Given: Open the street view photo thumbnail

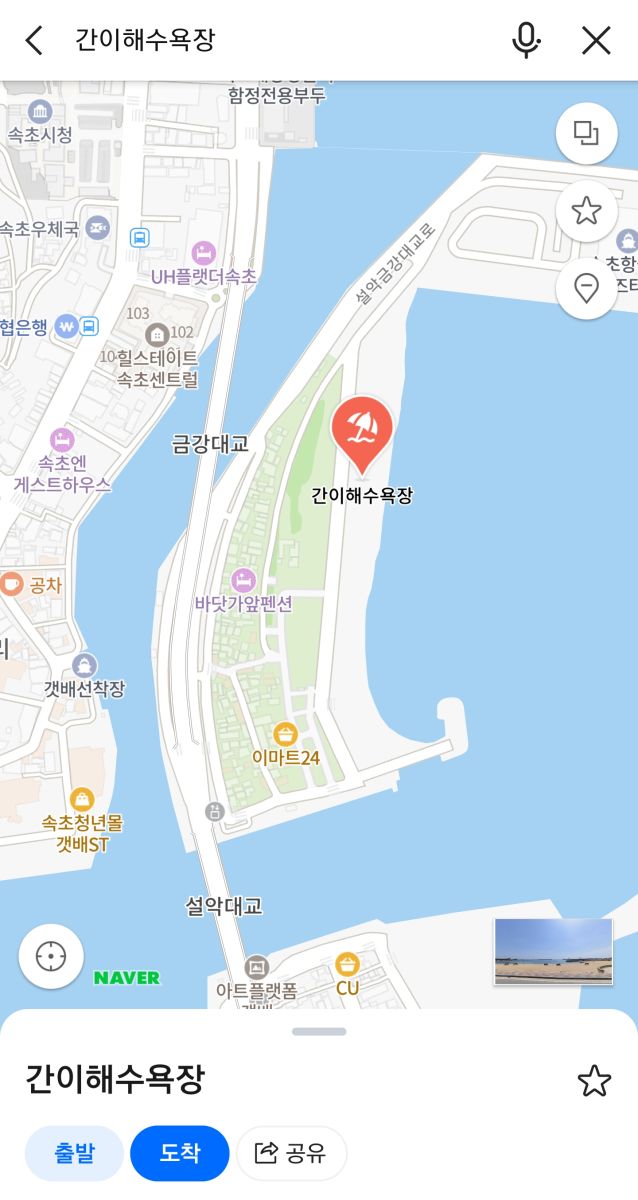Looking at the screenshot, I should tap(552, 951).
